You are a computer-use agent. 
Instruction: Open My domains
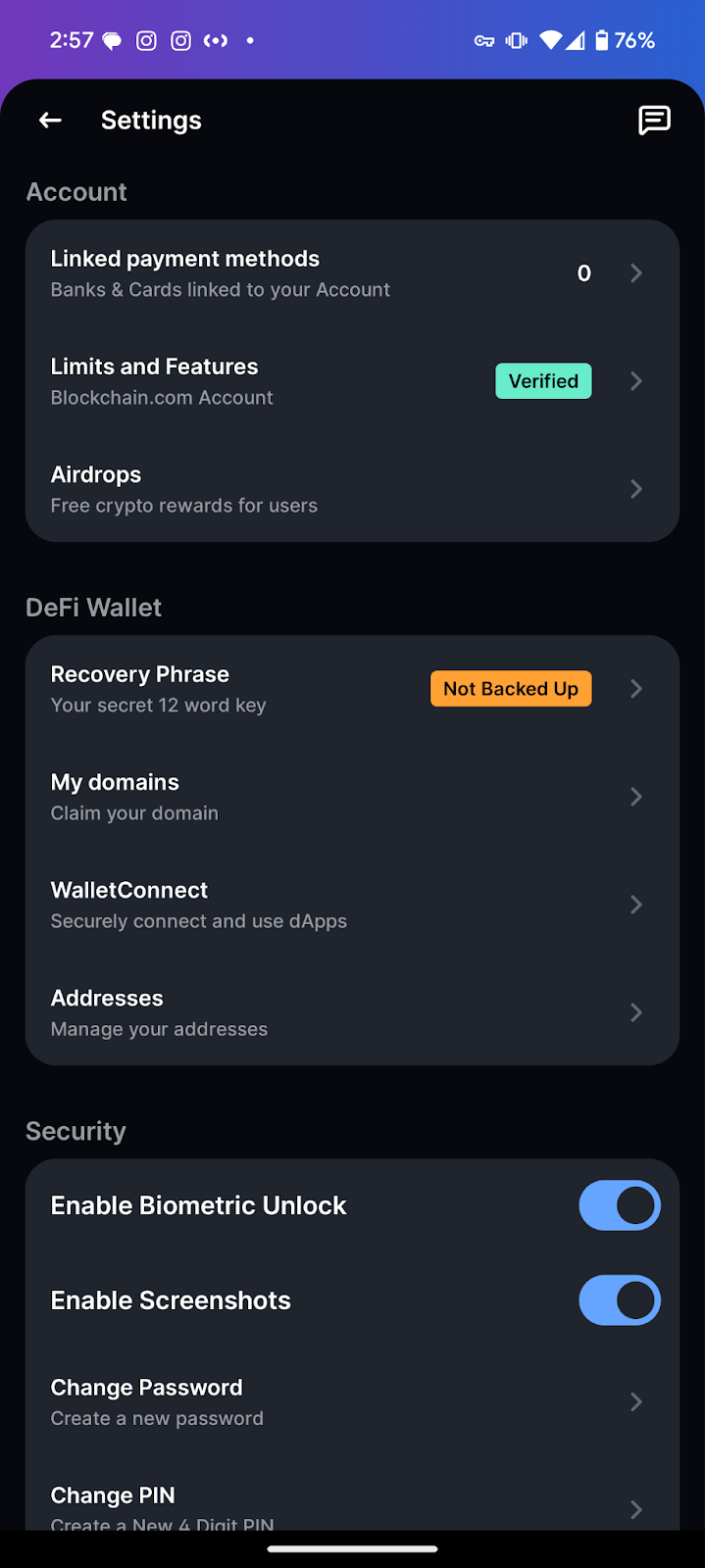point(352,797)
